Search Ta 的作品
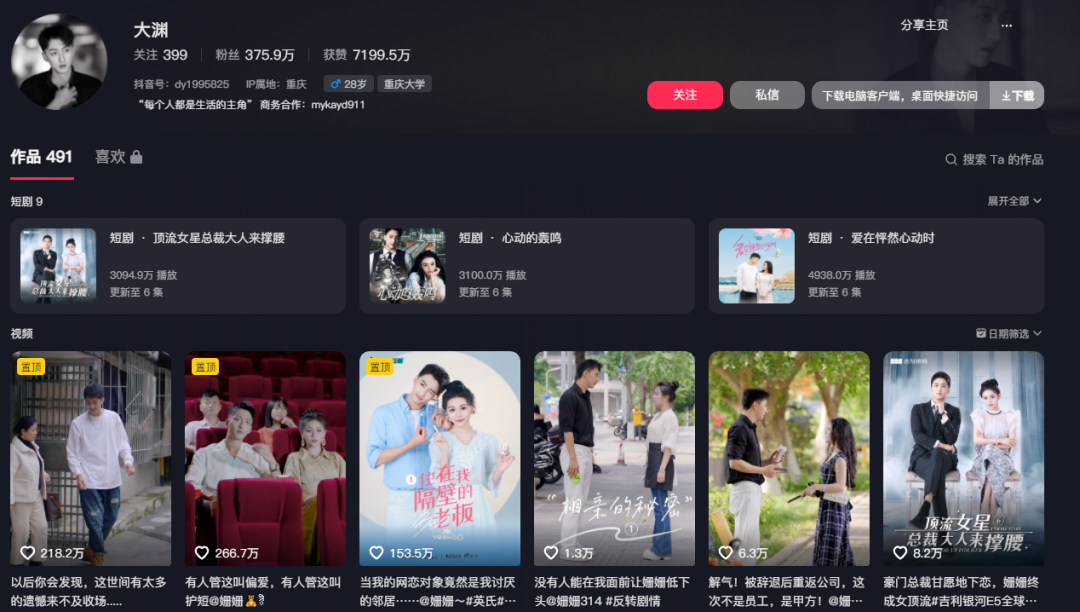 click(x=994, y=159)
